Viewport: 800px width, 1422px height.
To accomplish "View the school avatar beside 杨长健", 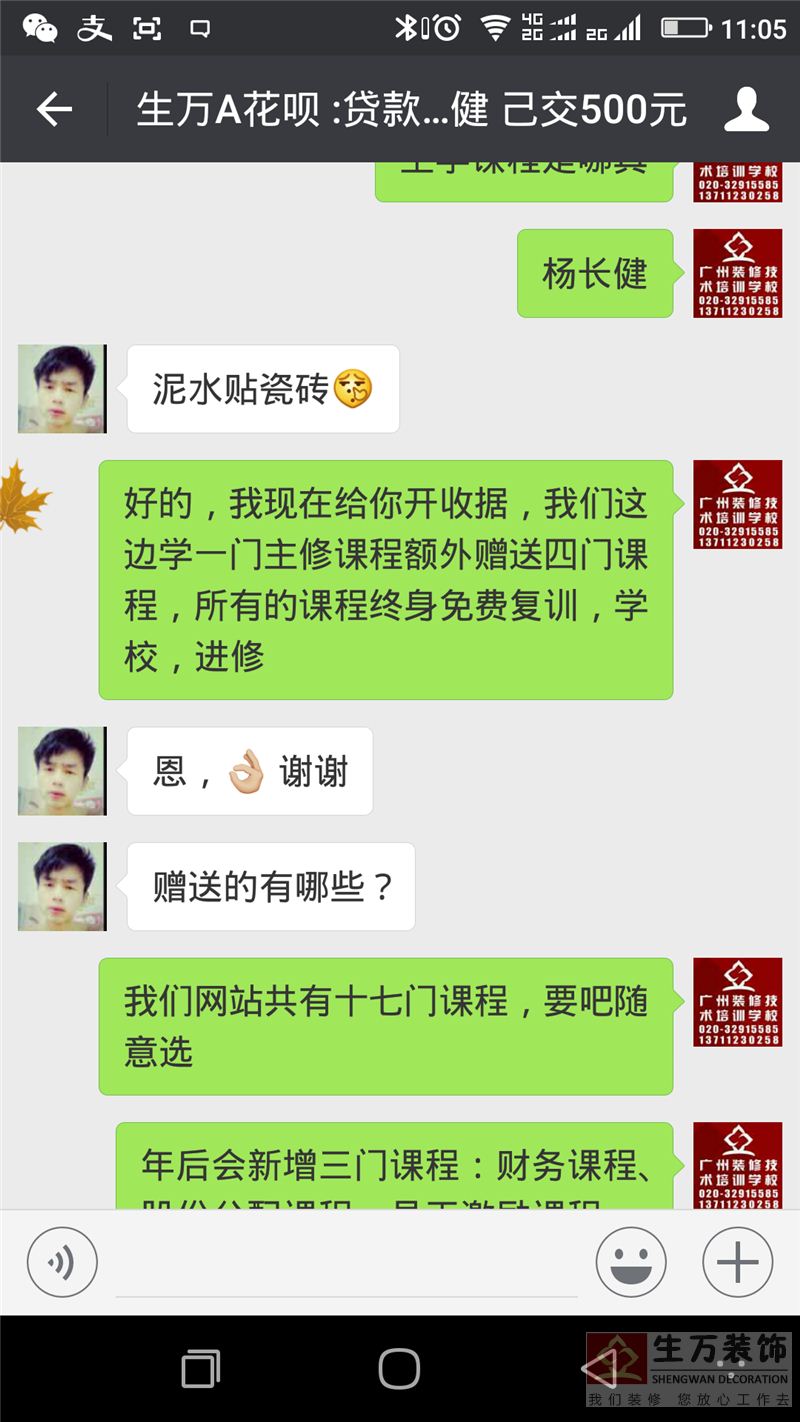I will click(738, 273).
